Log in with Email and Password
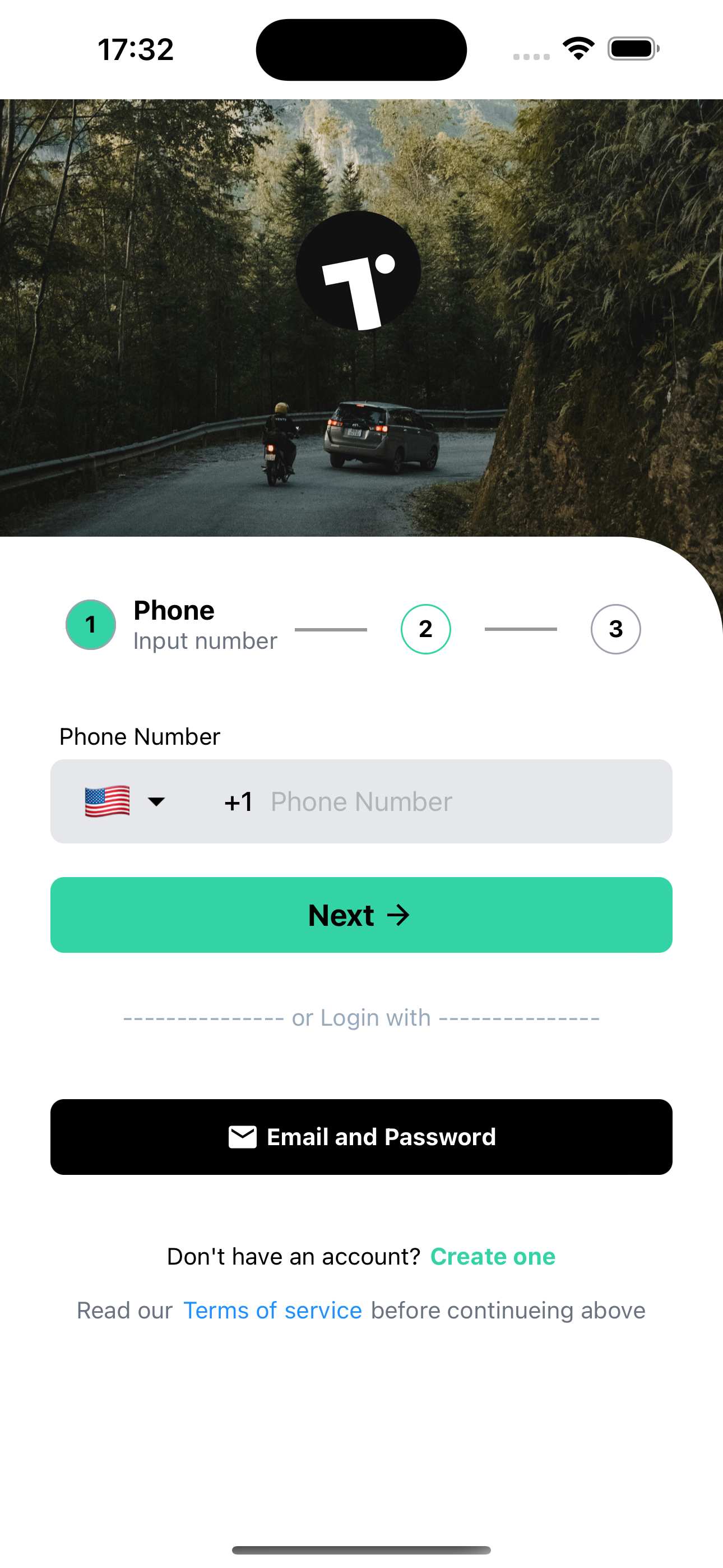The image size is (723, 1568). click(x=361, y=1136)
